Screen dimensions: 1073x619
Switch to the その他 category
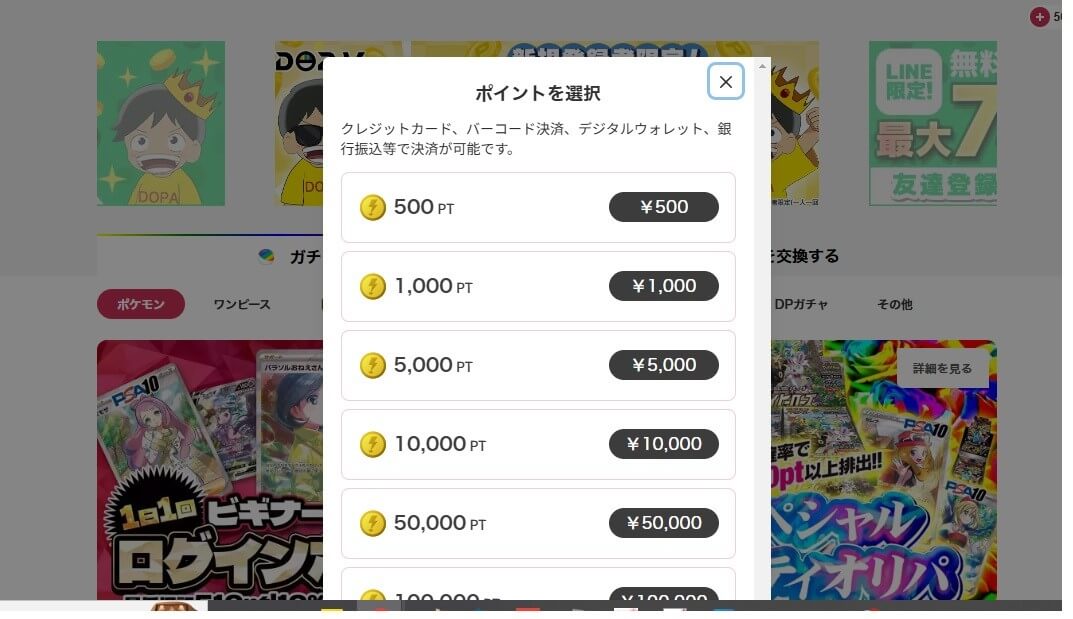coord(894,304)
